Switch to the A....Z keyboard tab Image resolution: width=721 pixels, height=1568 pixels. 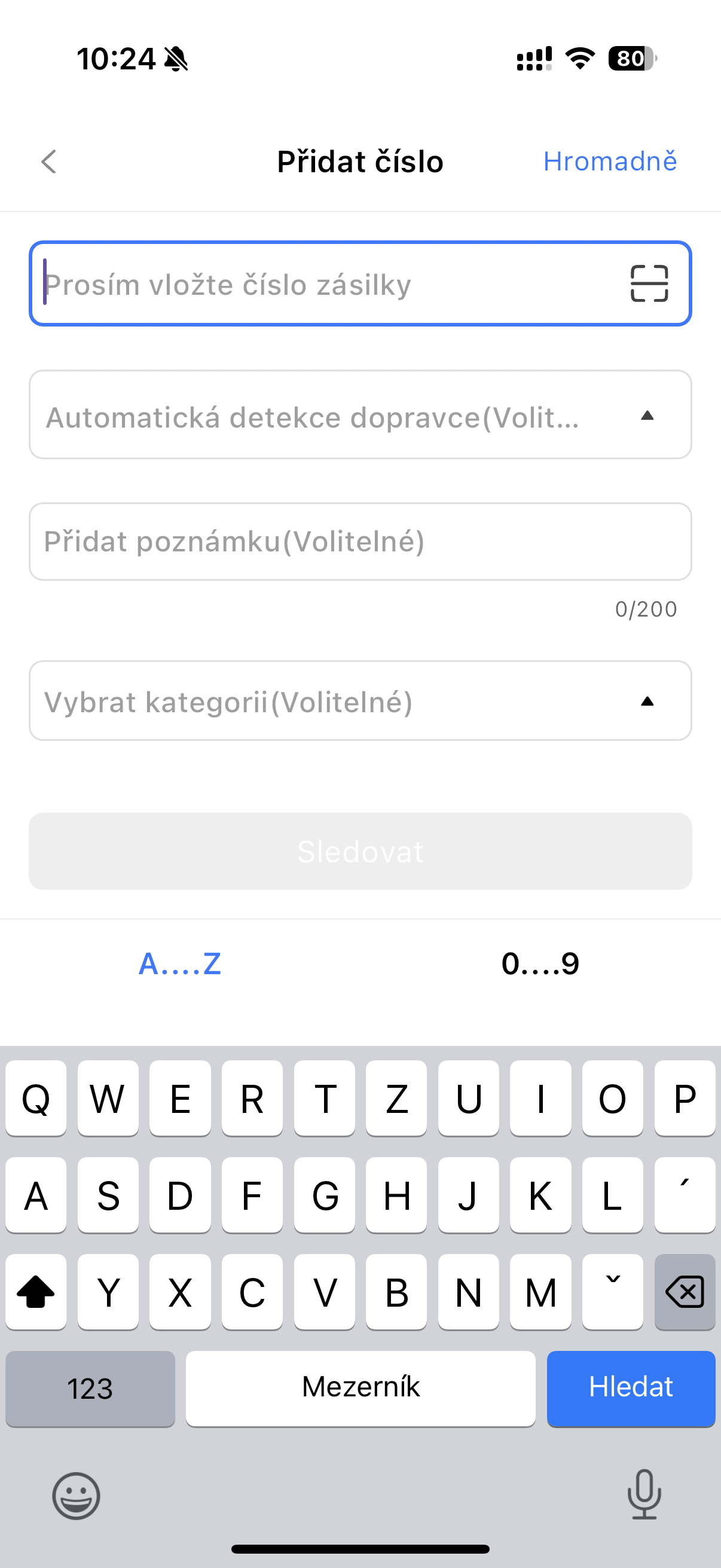pos(180,963)
